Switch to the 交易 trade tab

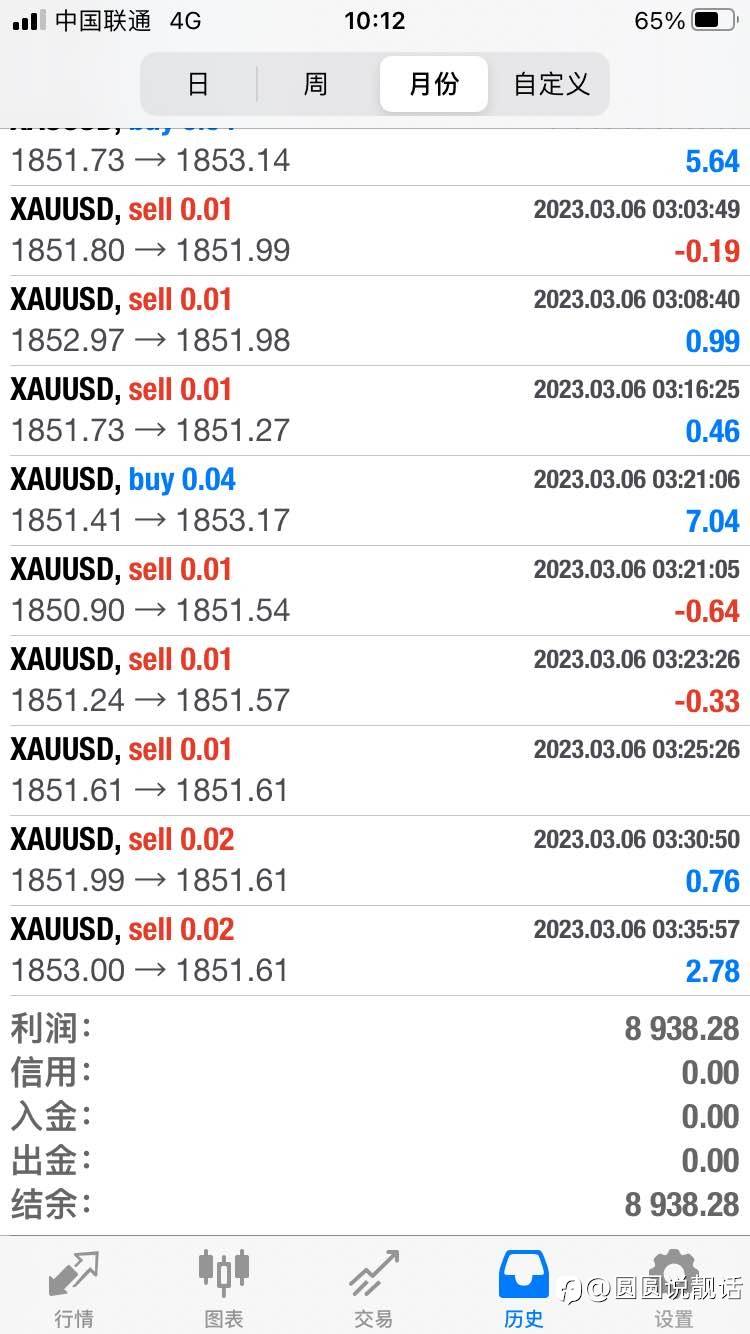(x=374, y=1287)
